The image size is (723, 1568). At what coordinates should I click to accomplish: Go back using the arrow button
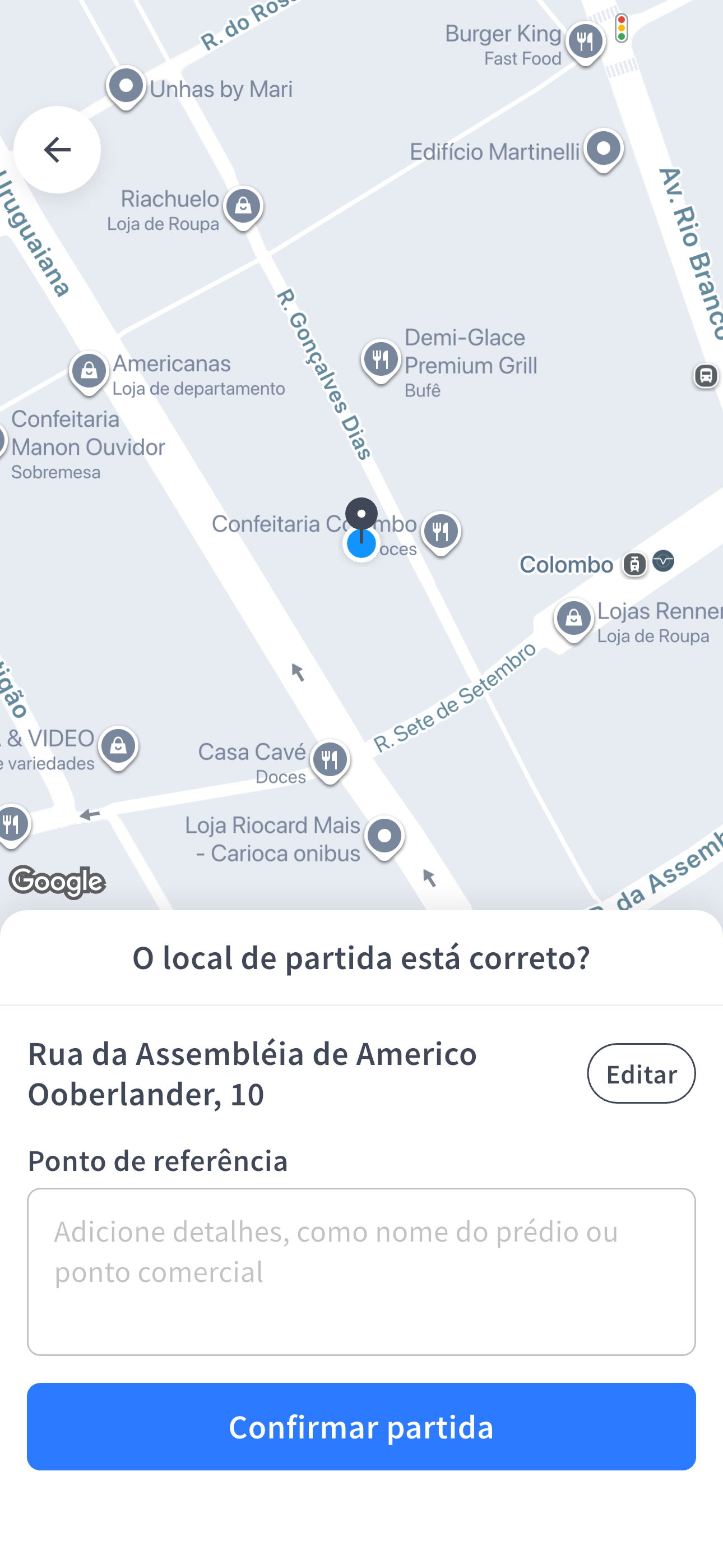(x=57, y=150)
